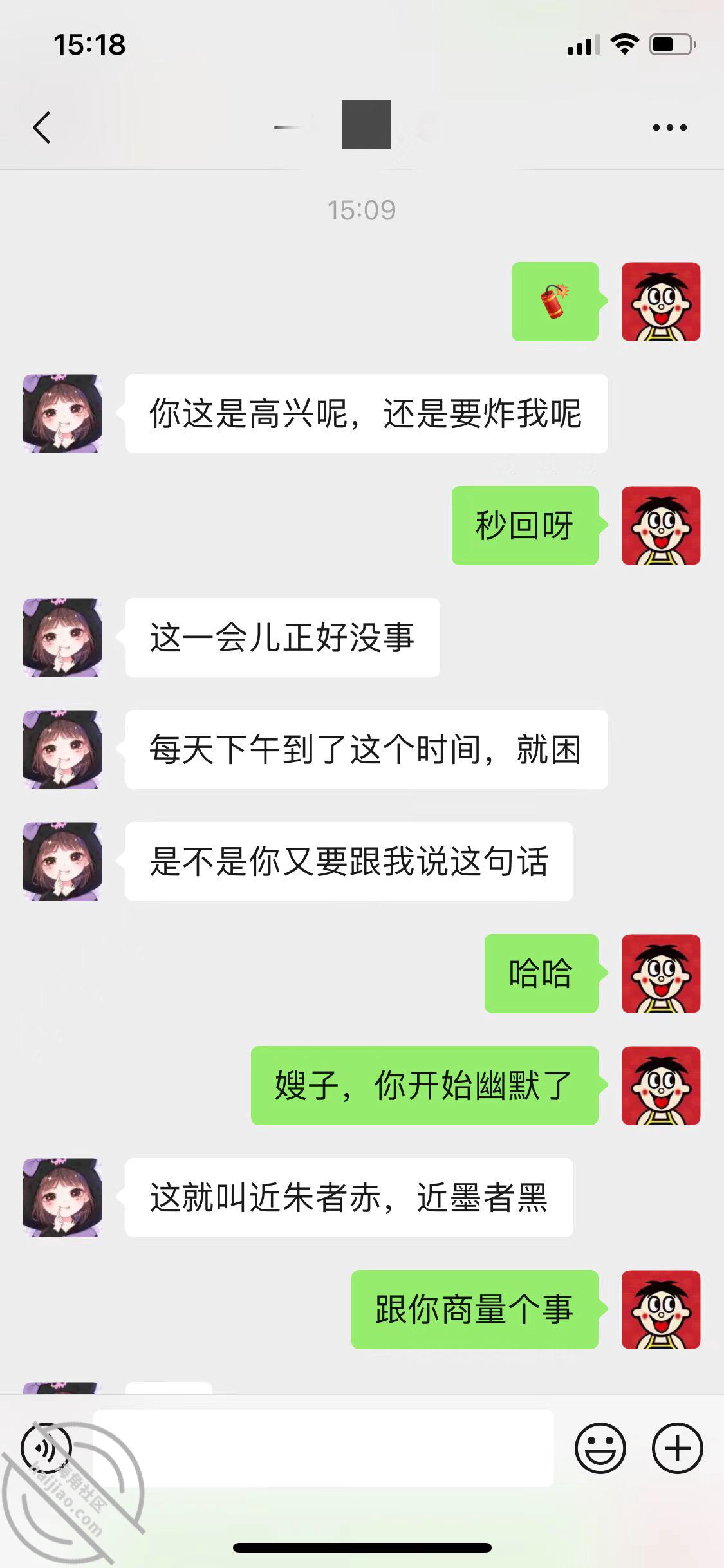Go back to the chat list
The image size is (724, 1568).
pyautogui.click(x=42, y=127)
